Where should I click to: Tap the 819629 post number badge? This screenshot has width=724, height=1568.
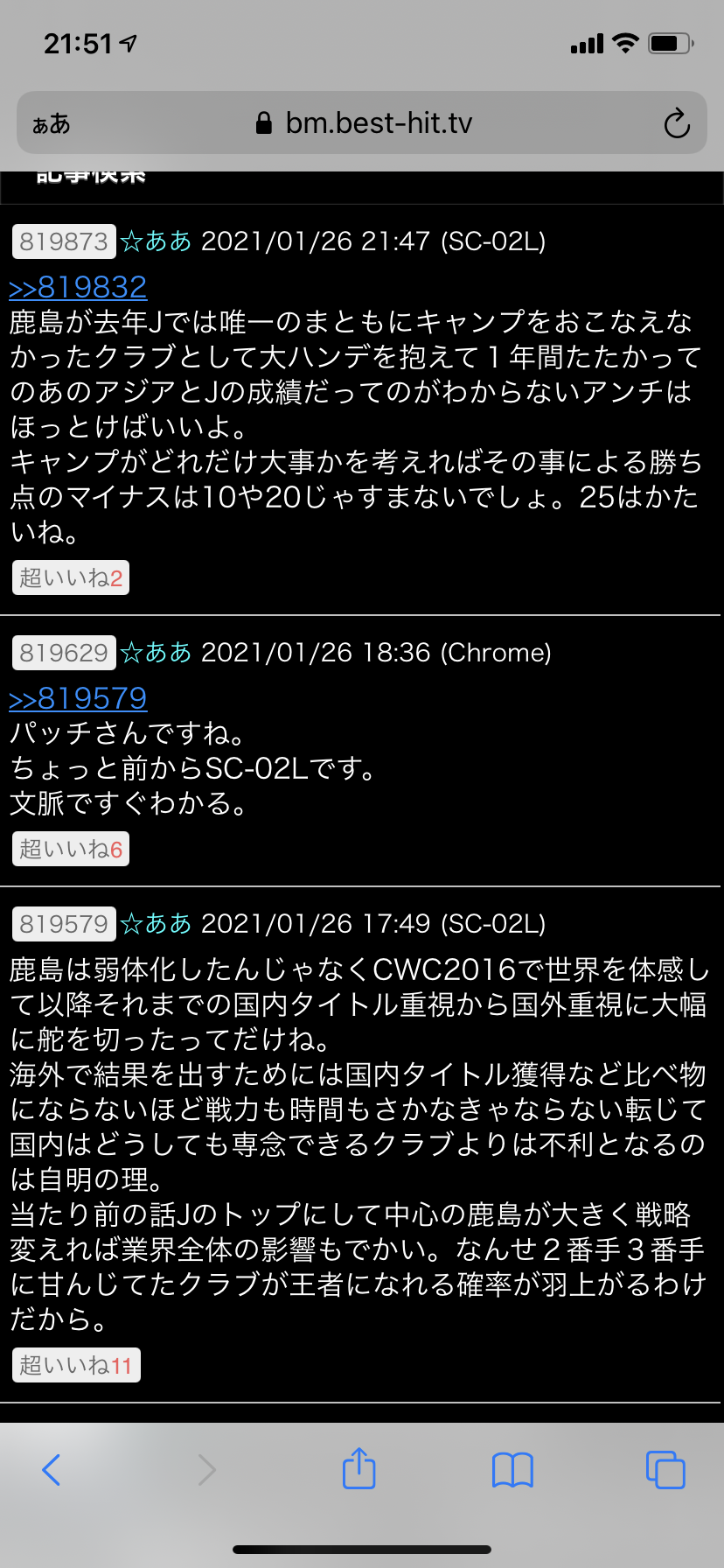point(64,653)
